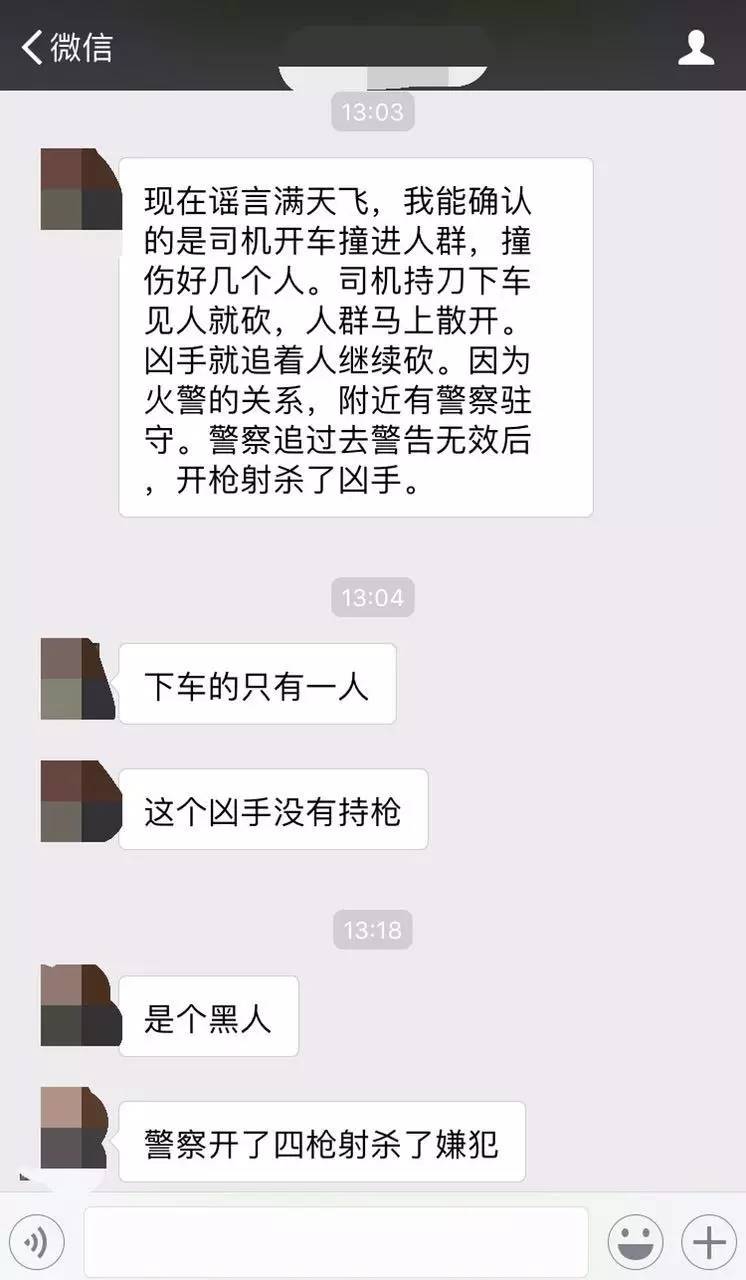The width and height of the screenshot is (746, 1280).
Task: Open the plus attachment menu
Action: click(x=709, y=1242)
